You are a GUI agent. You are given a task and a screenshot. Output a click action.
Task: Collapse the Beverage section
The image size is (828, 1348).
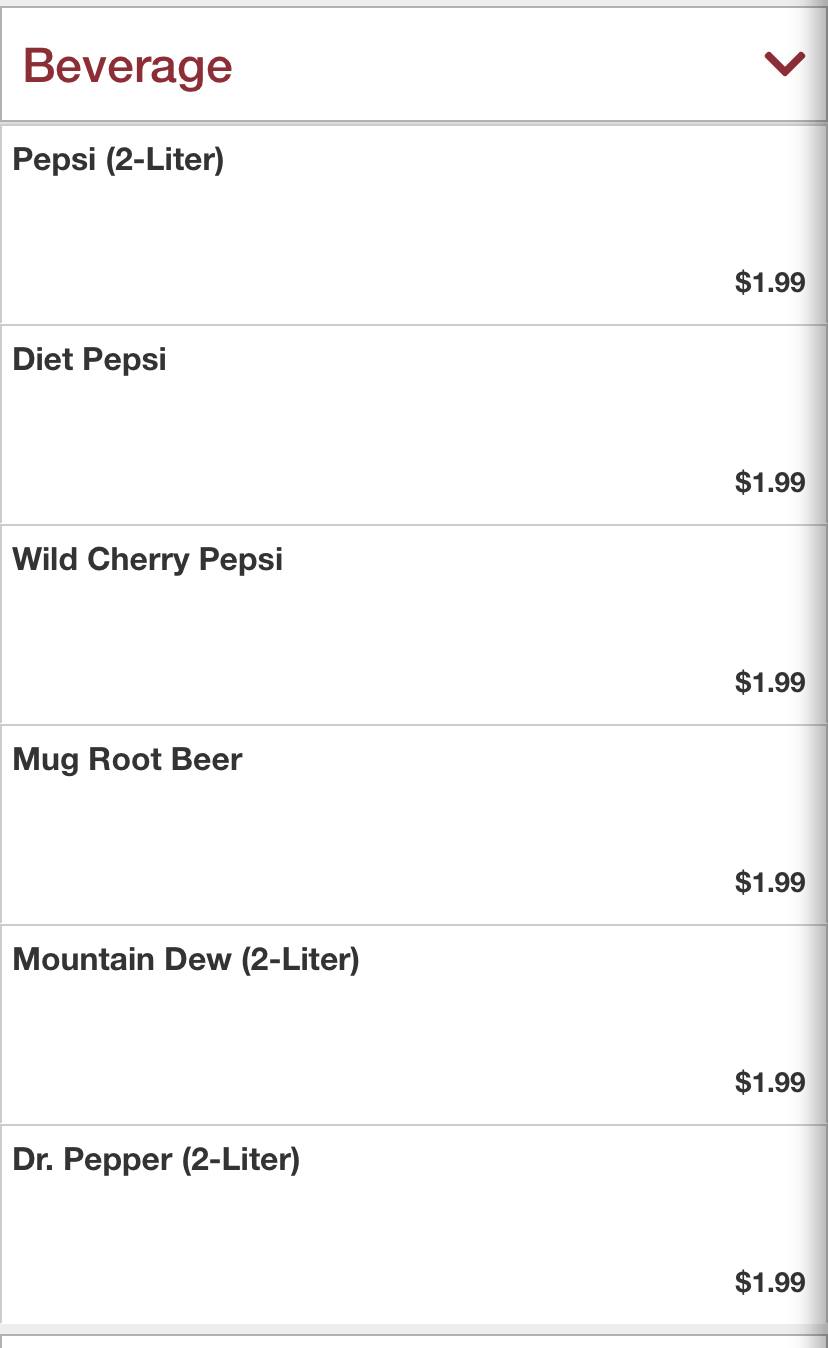784,65
